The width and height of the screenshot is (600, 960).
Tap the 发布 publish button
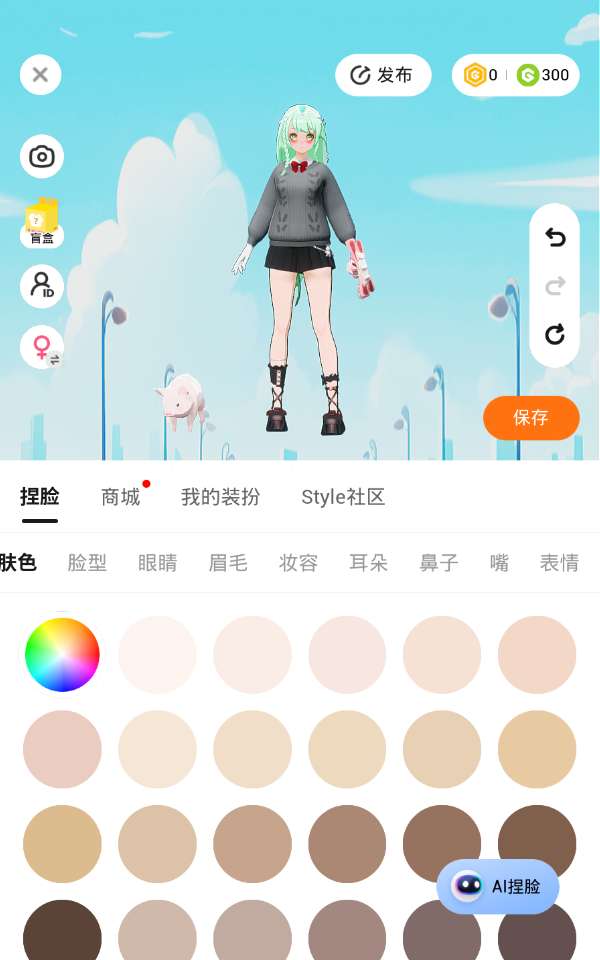(383, 75)
